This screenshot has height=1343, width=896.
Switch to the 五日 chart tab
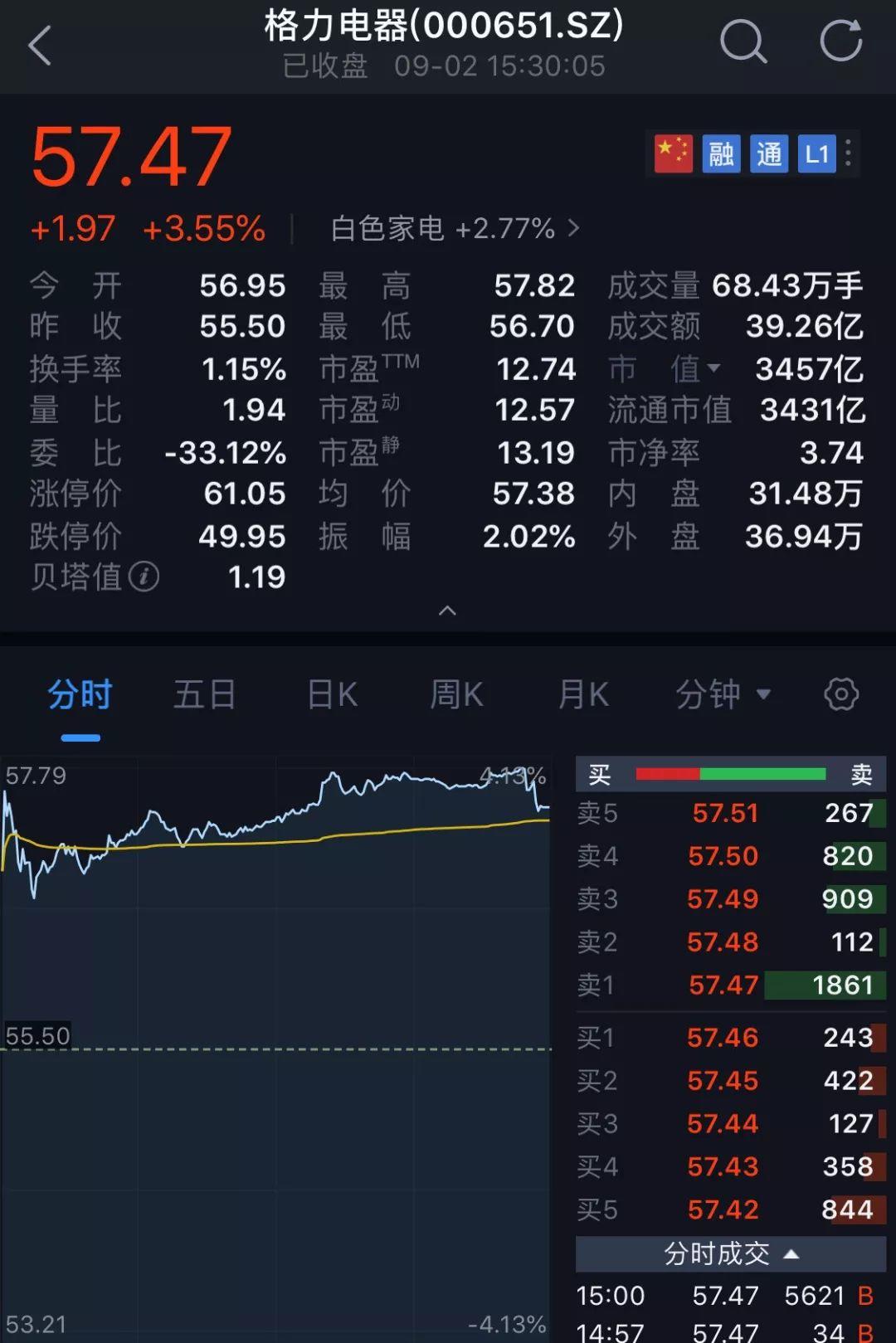pos(204,694)
